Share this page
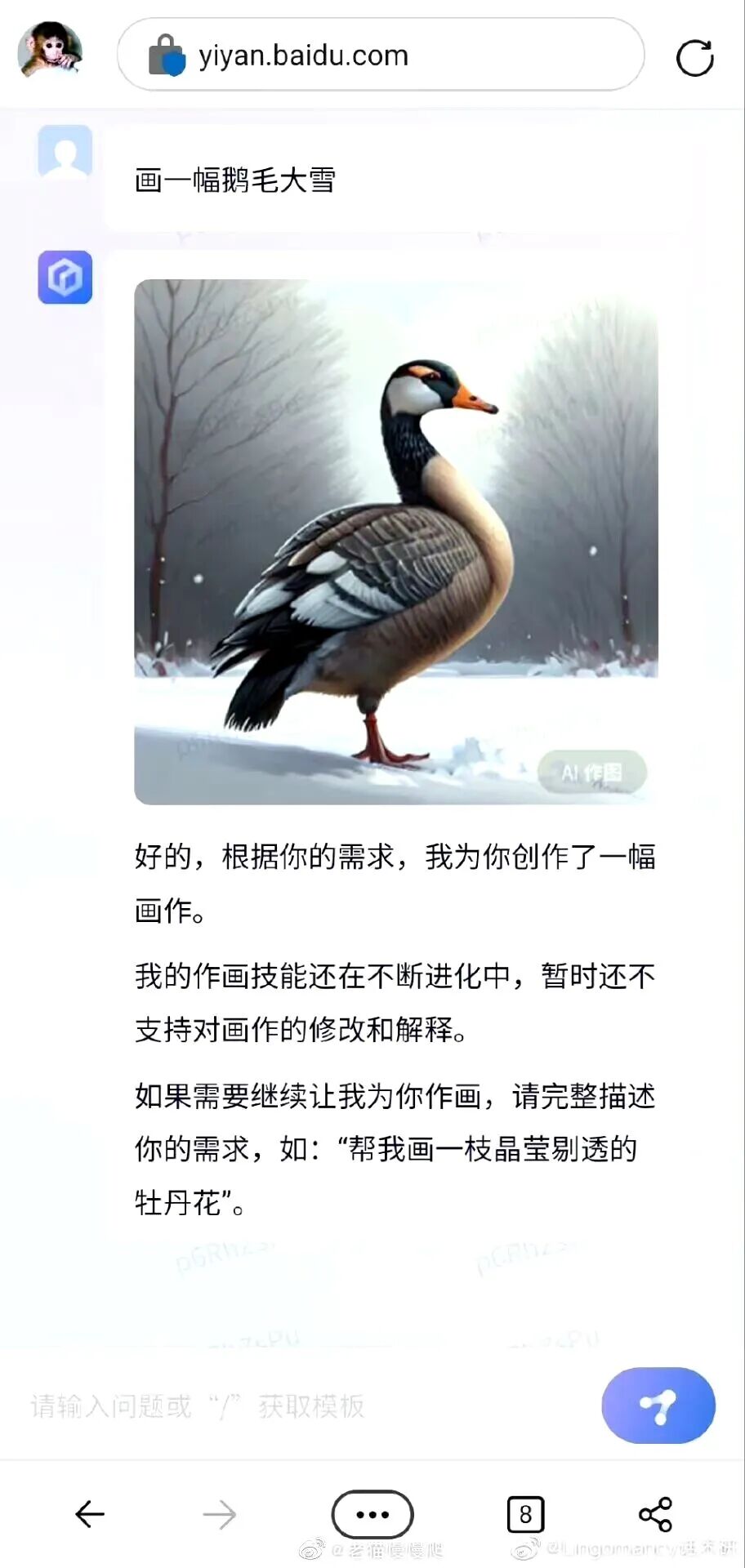Image resolution: width=745 pixels, height=1568 pixels. pos(655,1514)
